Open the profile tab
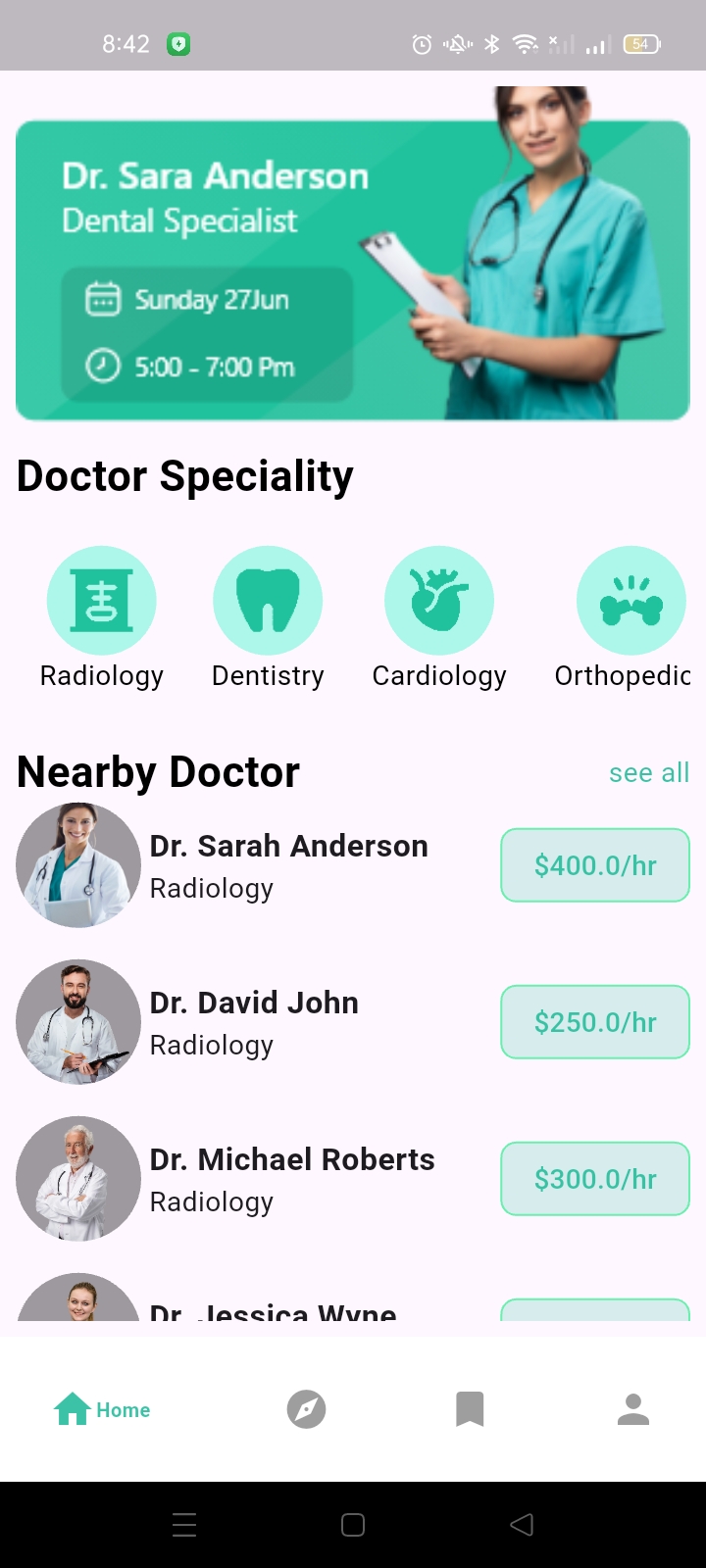The width and height of the screenshot is (706, 1568). (x=633, y=1409)
